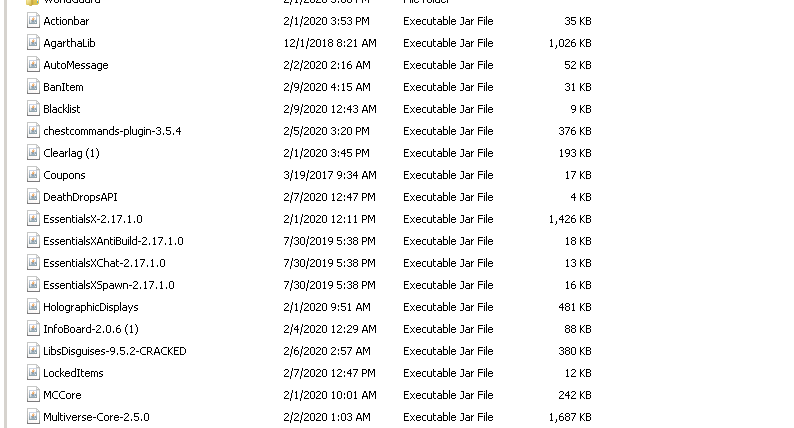
Task: Select the AutoMessage jar file
Action: 75,65
